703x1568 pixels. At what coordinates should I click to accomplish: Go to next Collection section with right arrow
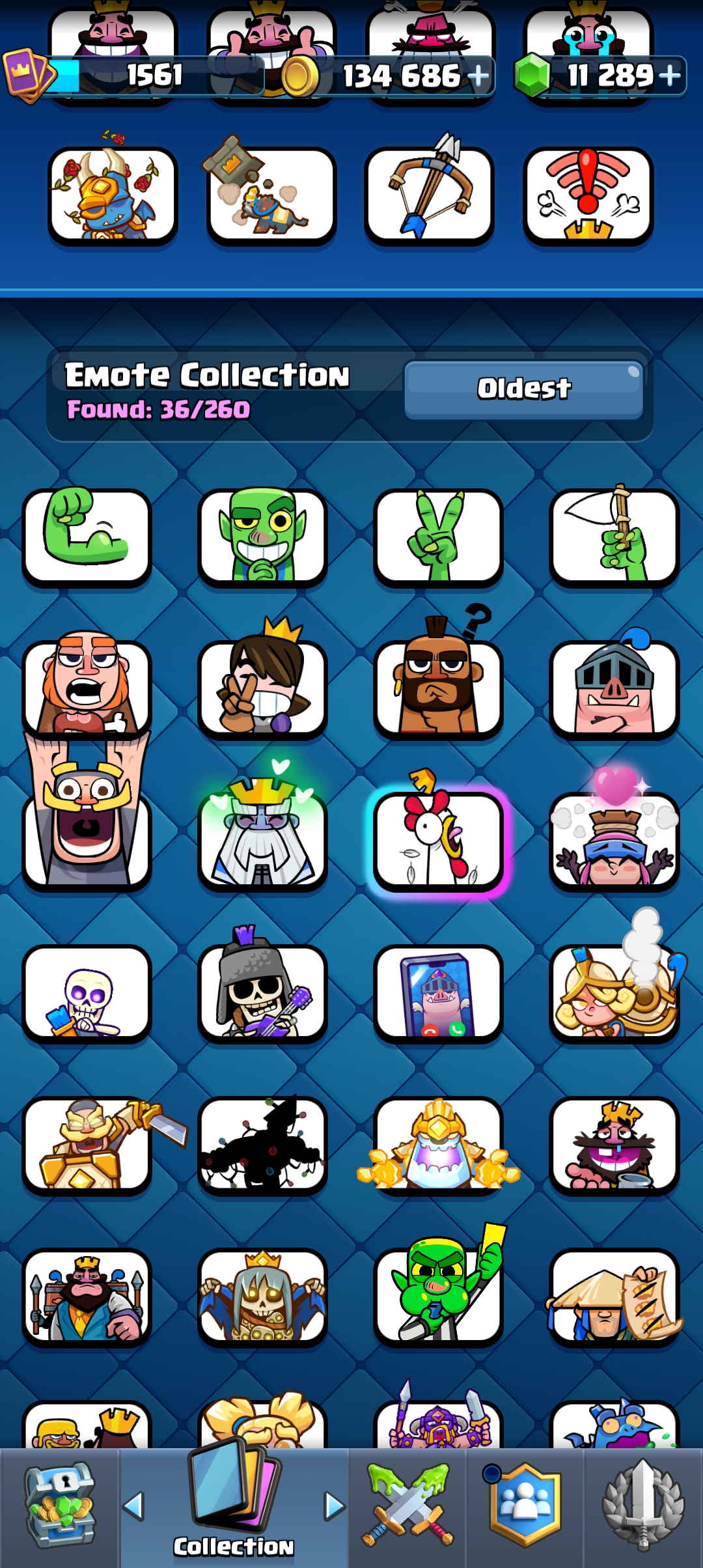tap(335, 1506)
